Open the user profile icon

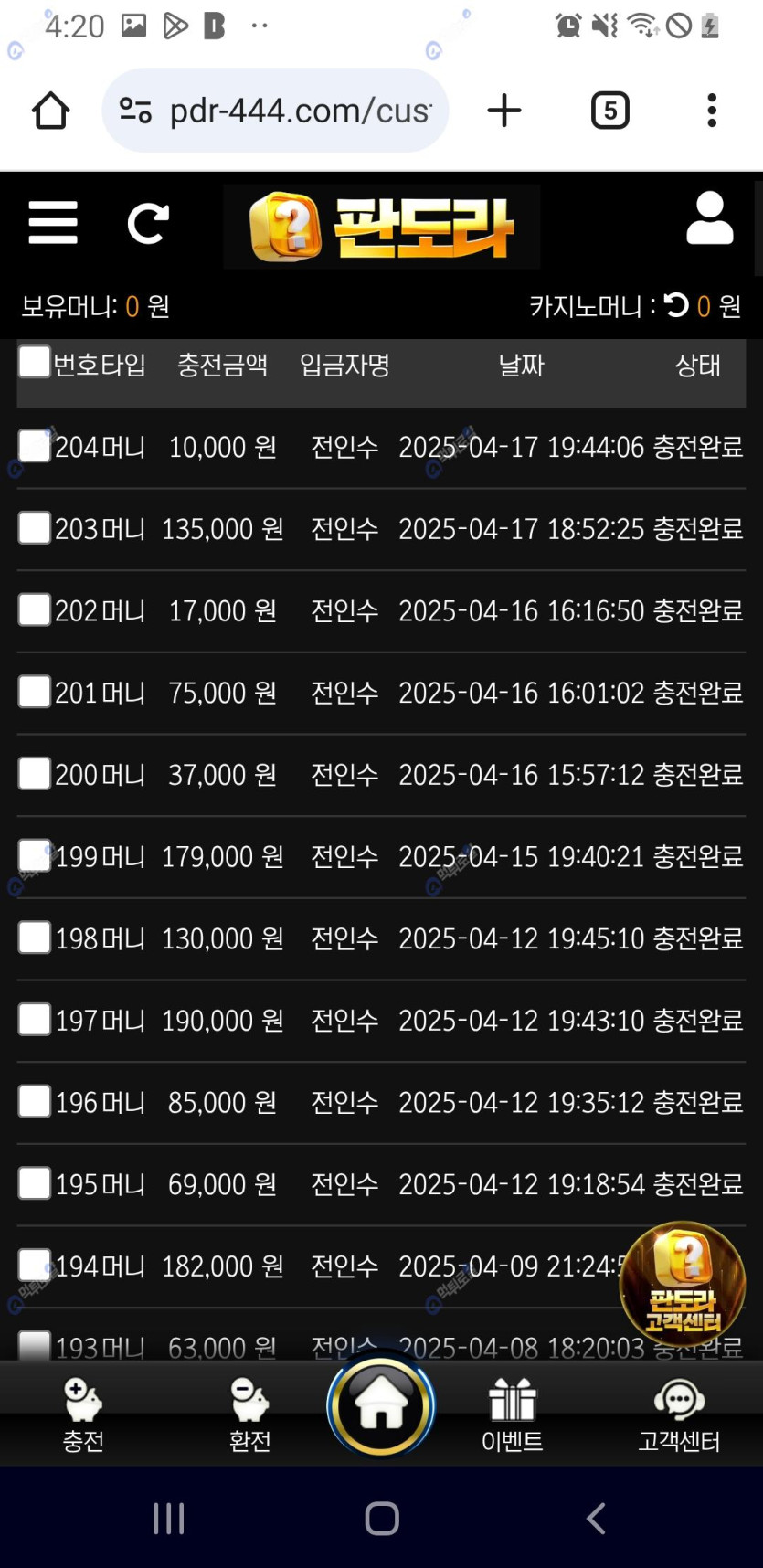[709, 219]
